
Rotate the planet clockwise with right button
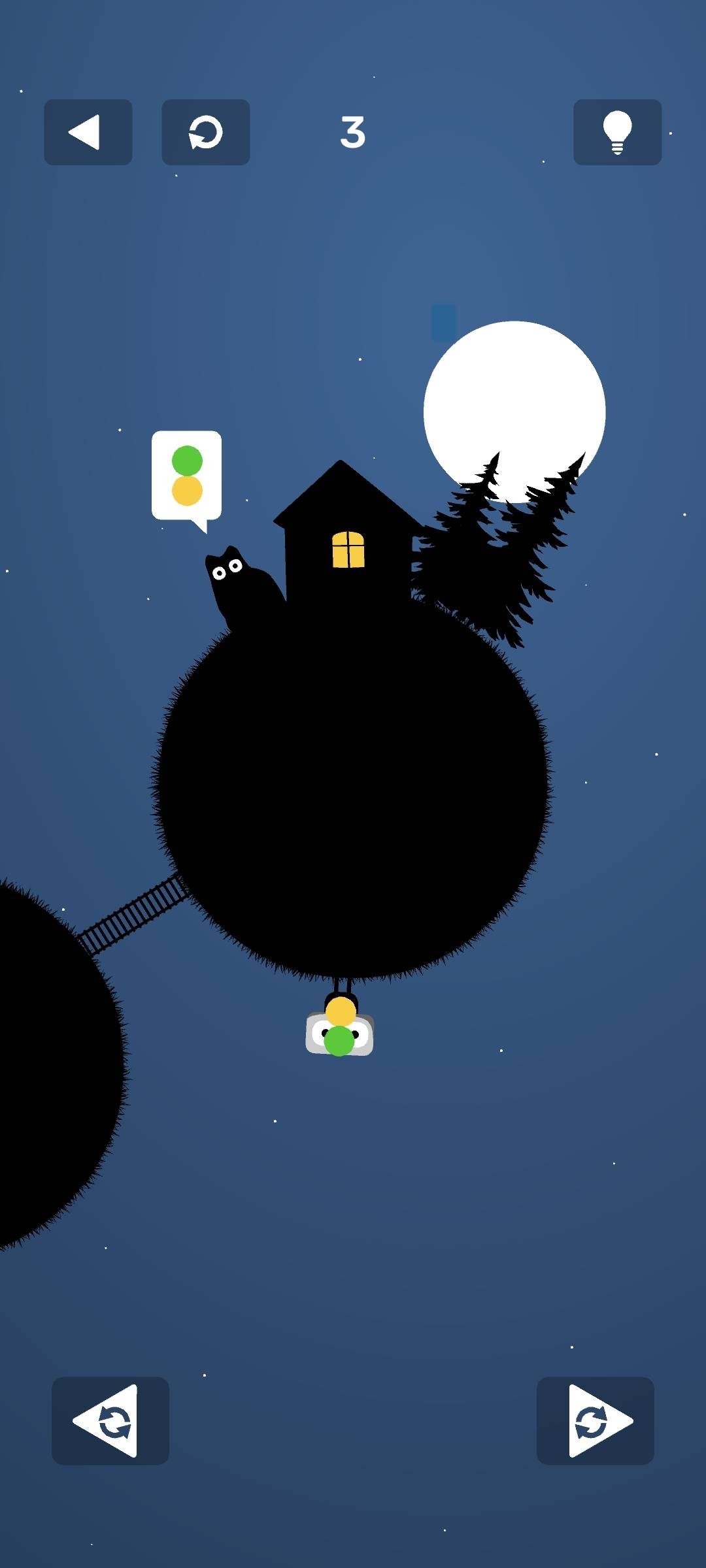[595, 1420]
